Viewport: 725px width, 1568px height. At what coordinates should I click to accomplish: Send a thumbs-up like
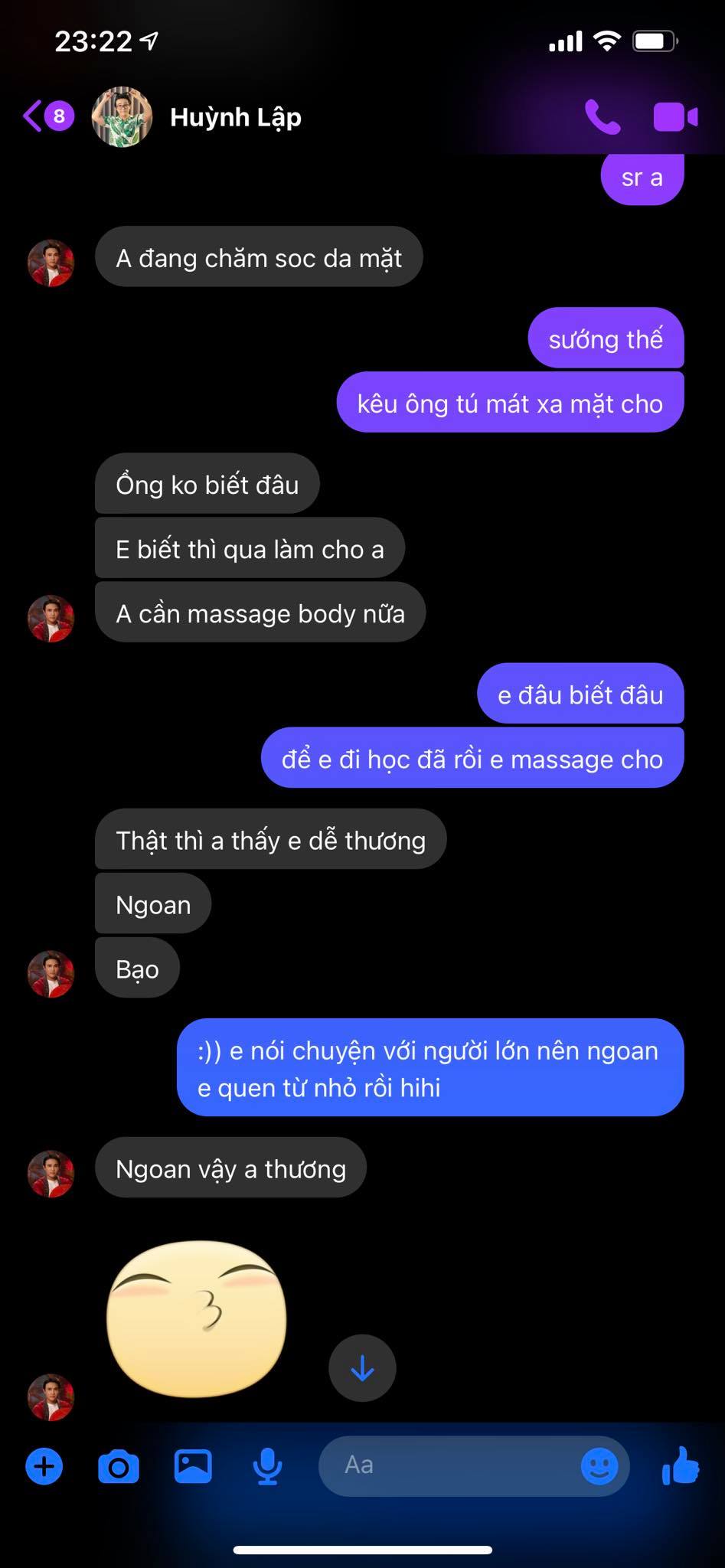tap(680, 1466)
